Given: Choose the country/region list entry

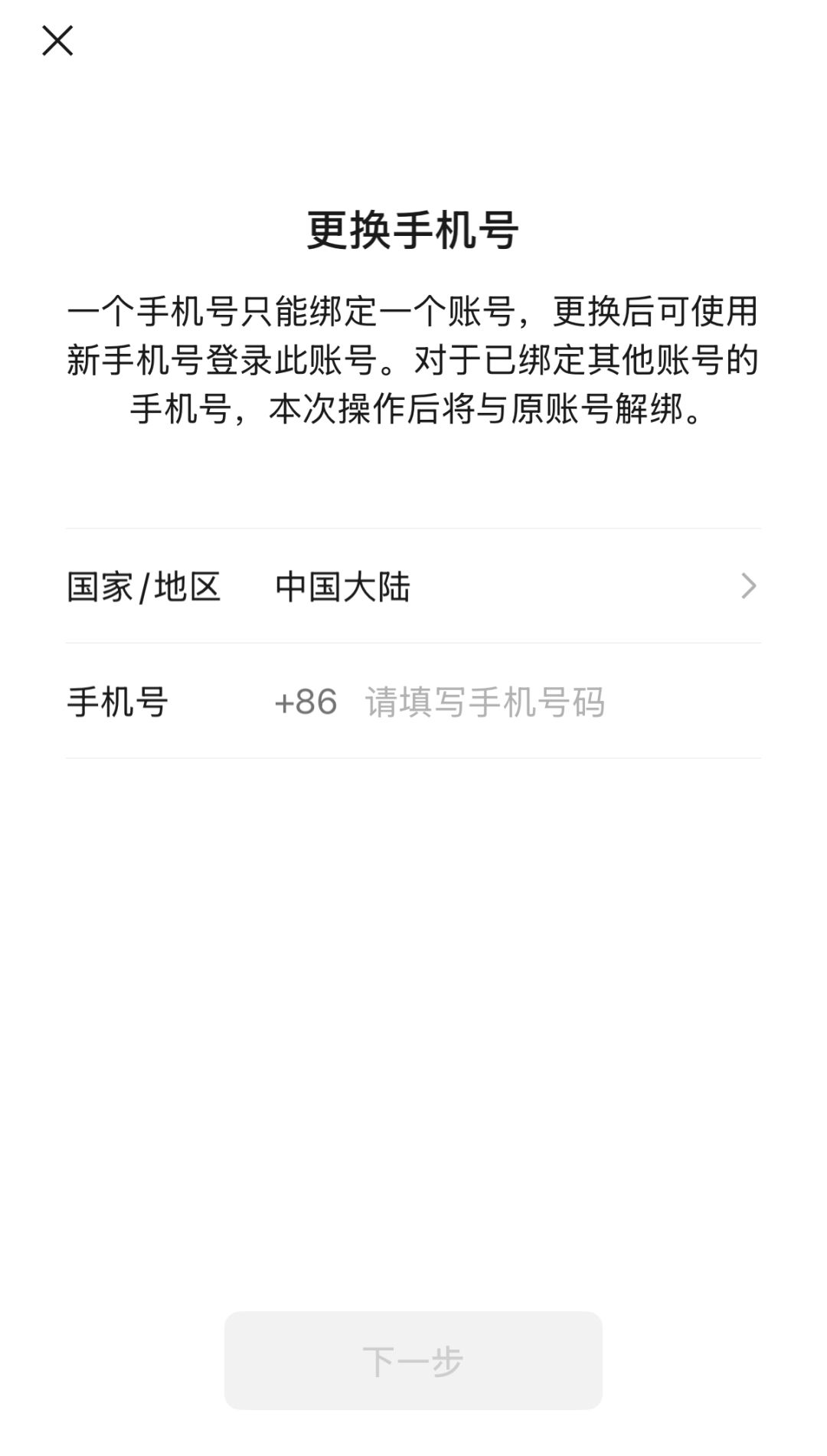Looking at the screenshot, I should 413,586.
